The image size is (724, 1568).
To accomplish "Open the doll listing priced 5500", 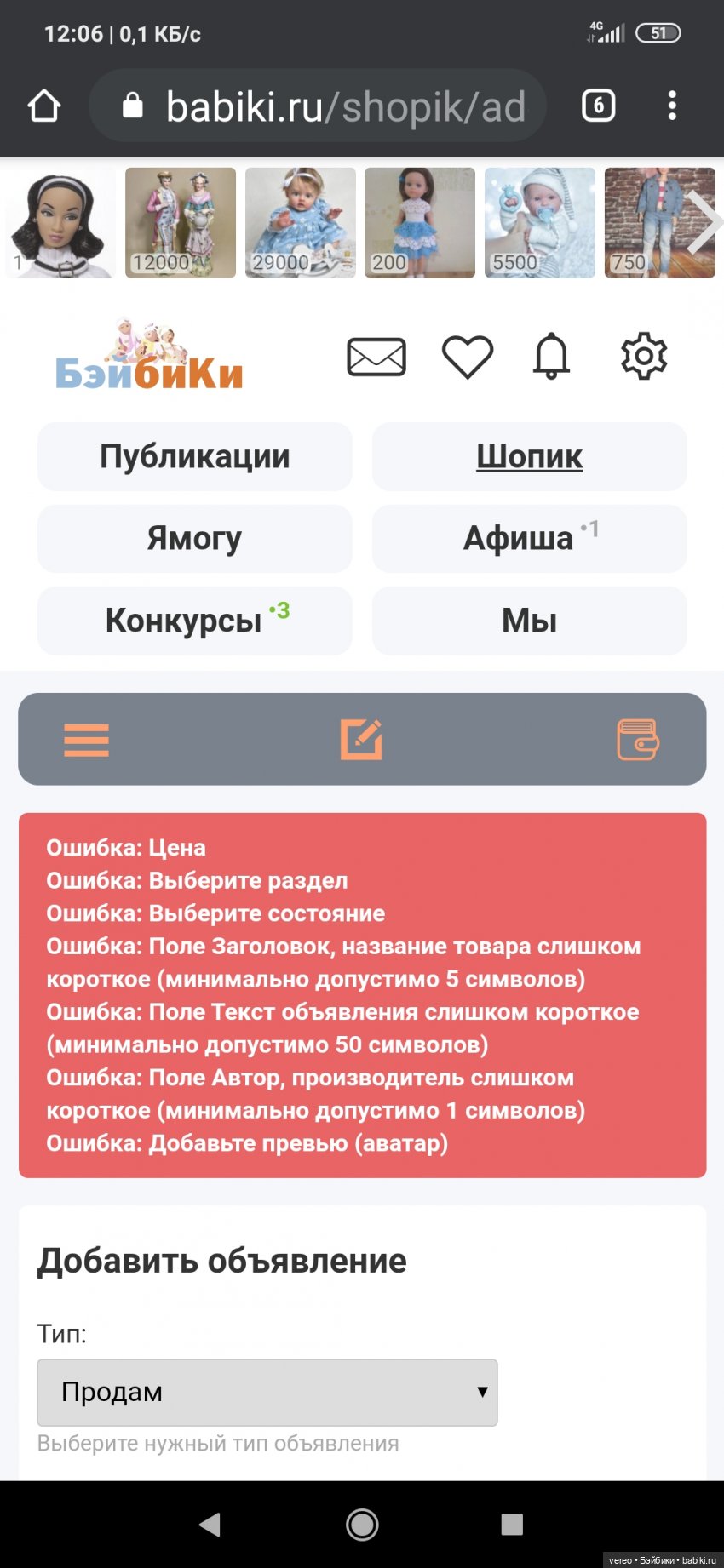I will tap(539, 222).
